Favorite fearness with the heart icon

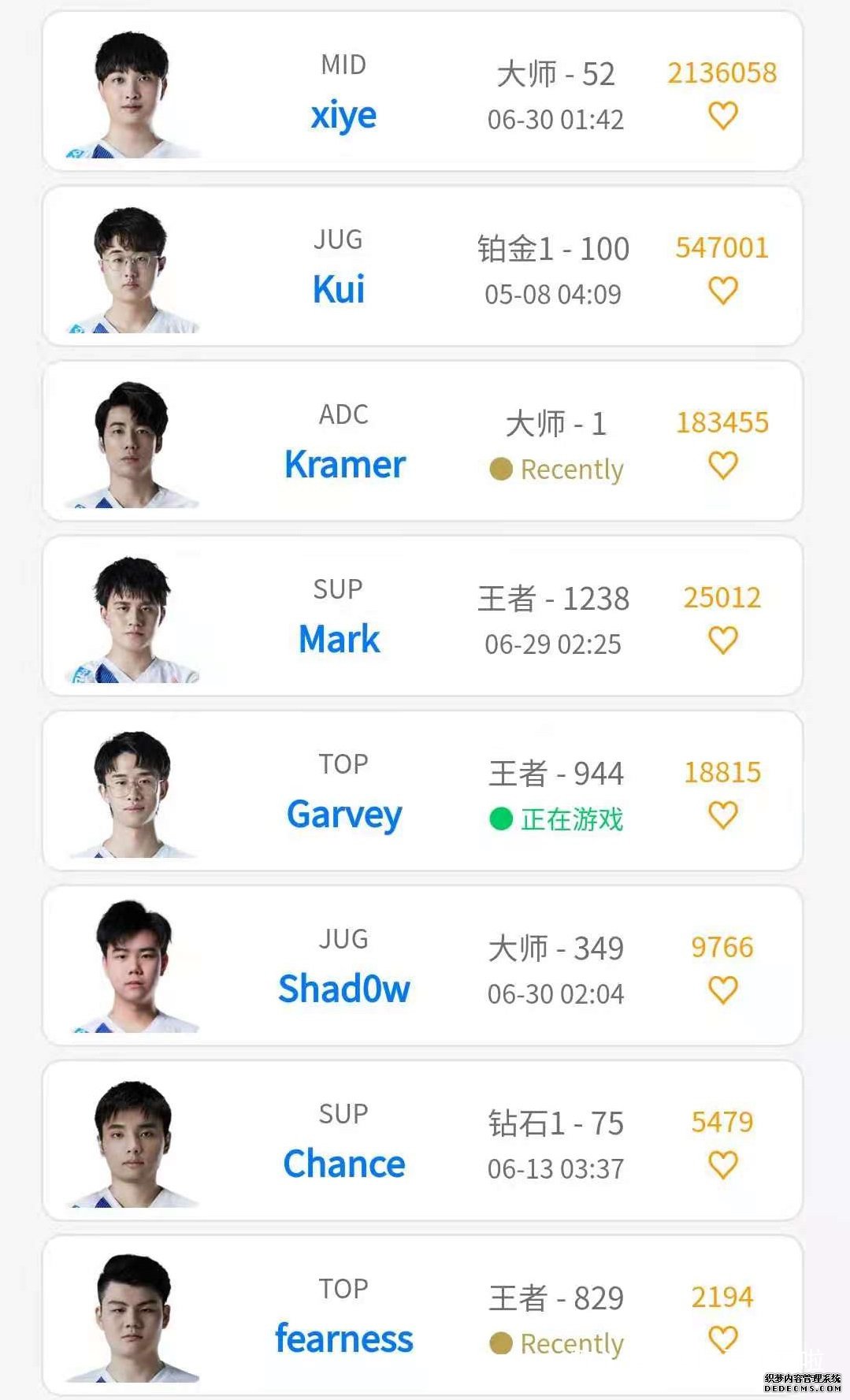click(x=722, y=1340)
